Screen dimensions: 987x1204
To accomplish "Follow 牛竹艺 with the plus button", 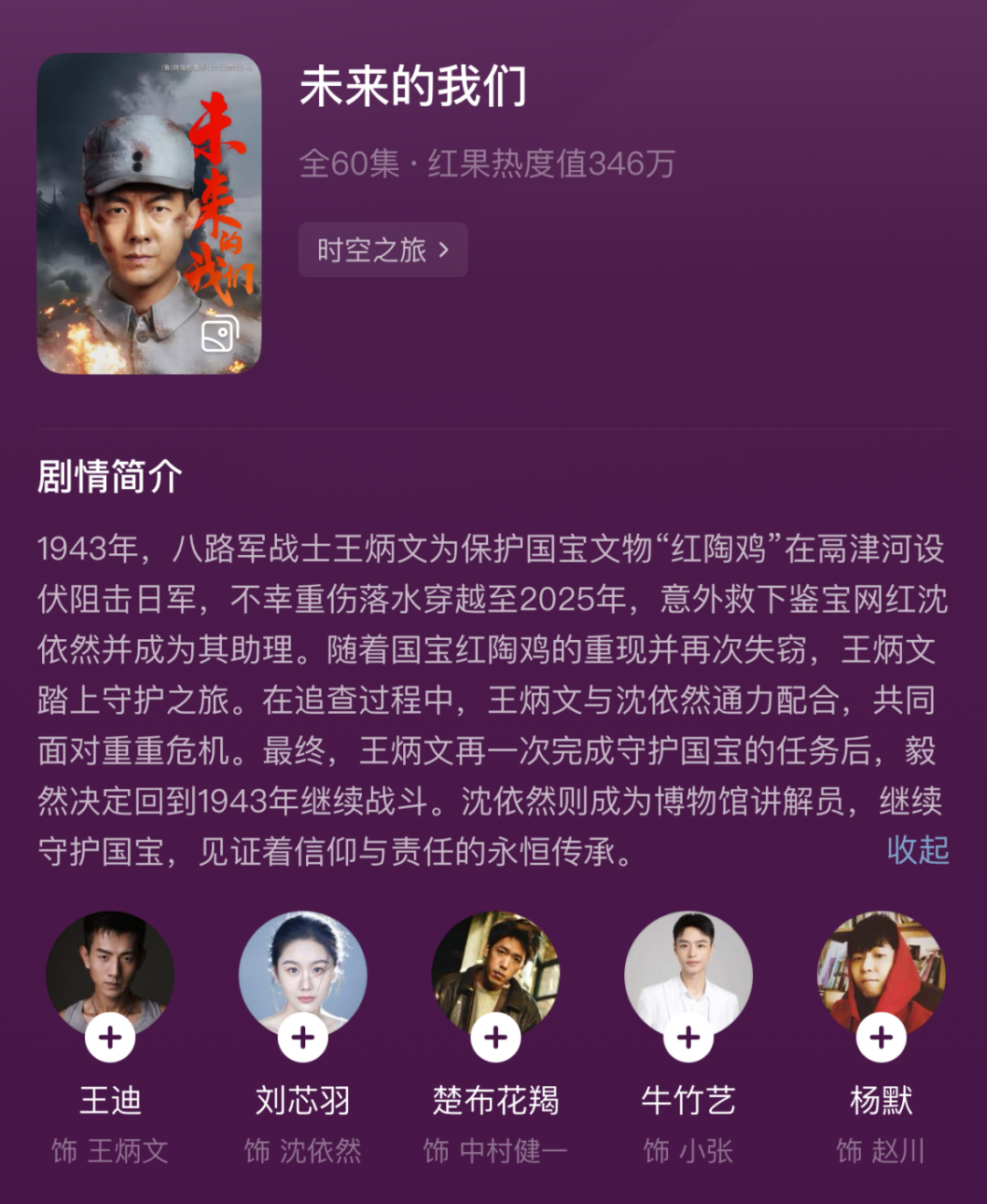I will pyautogui.click(x=688, y=1038).
